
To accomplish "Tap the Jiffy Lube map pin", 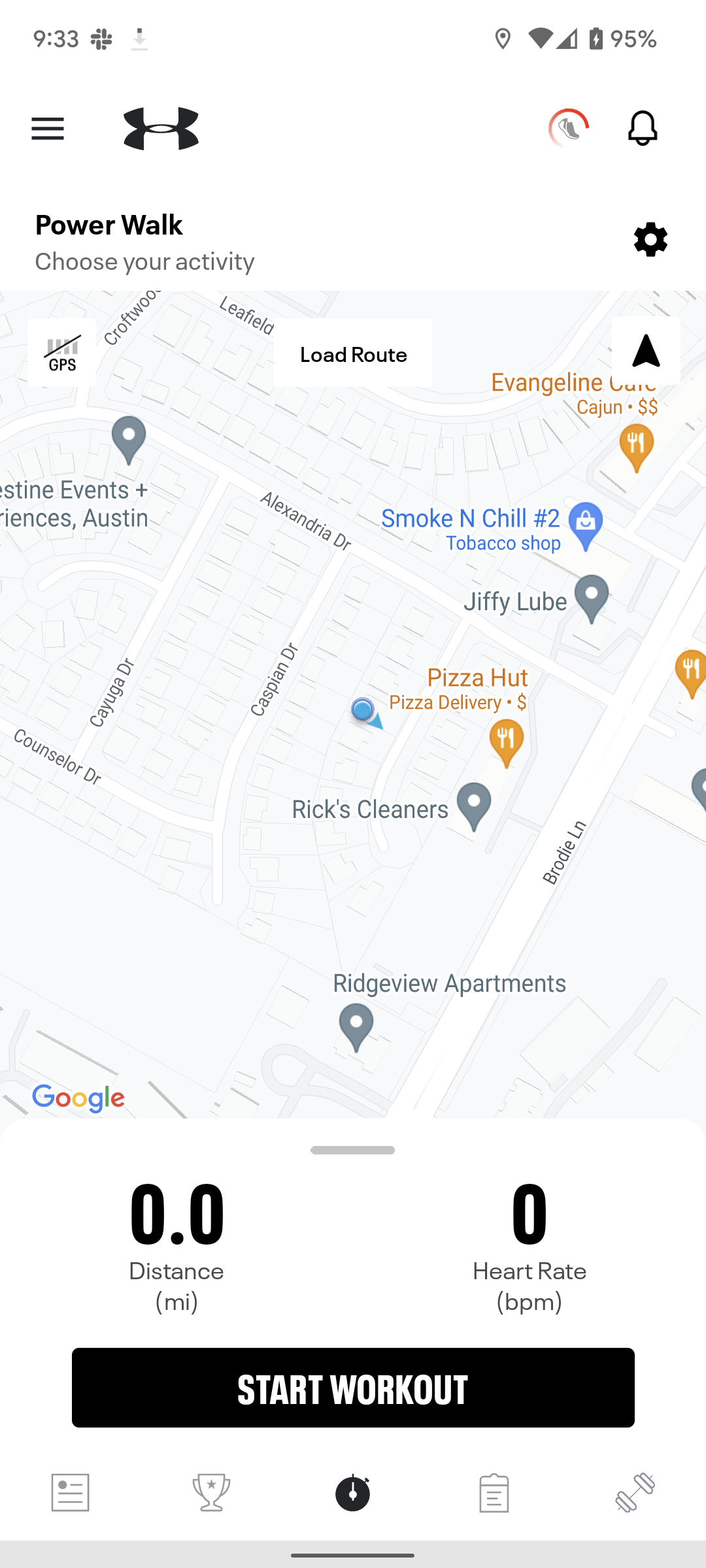I will (592, 598).
